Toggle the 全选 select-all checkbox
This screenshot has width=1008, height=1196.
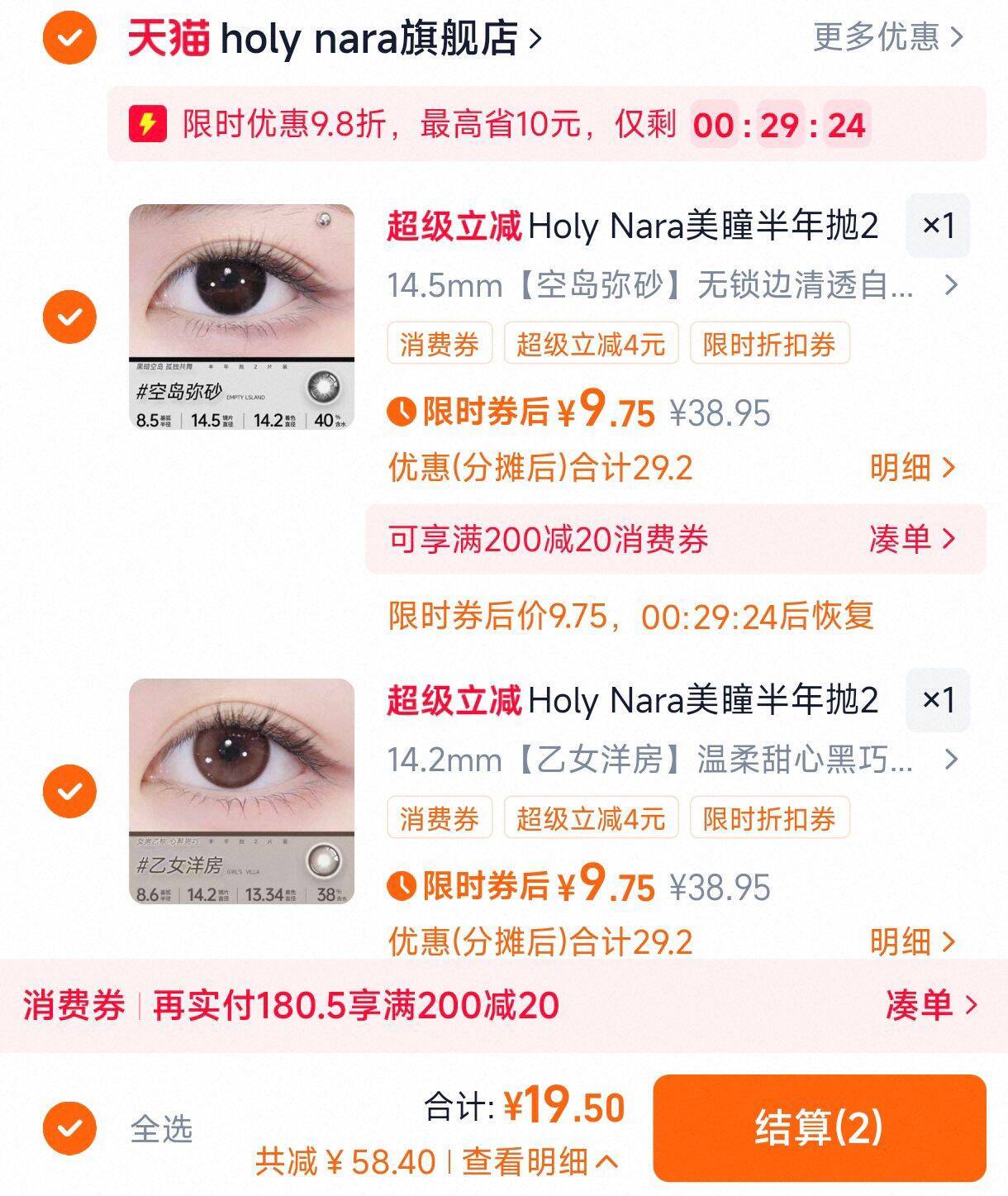pos(70,1128)
